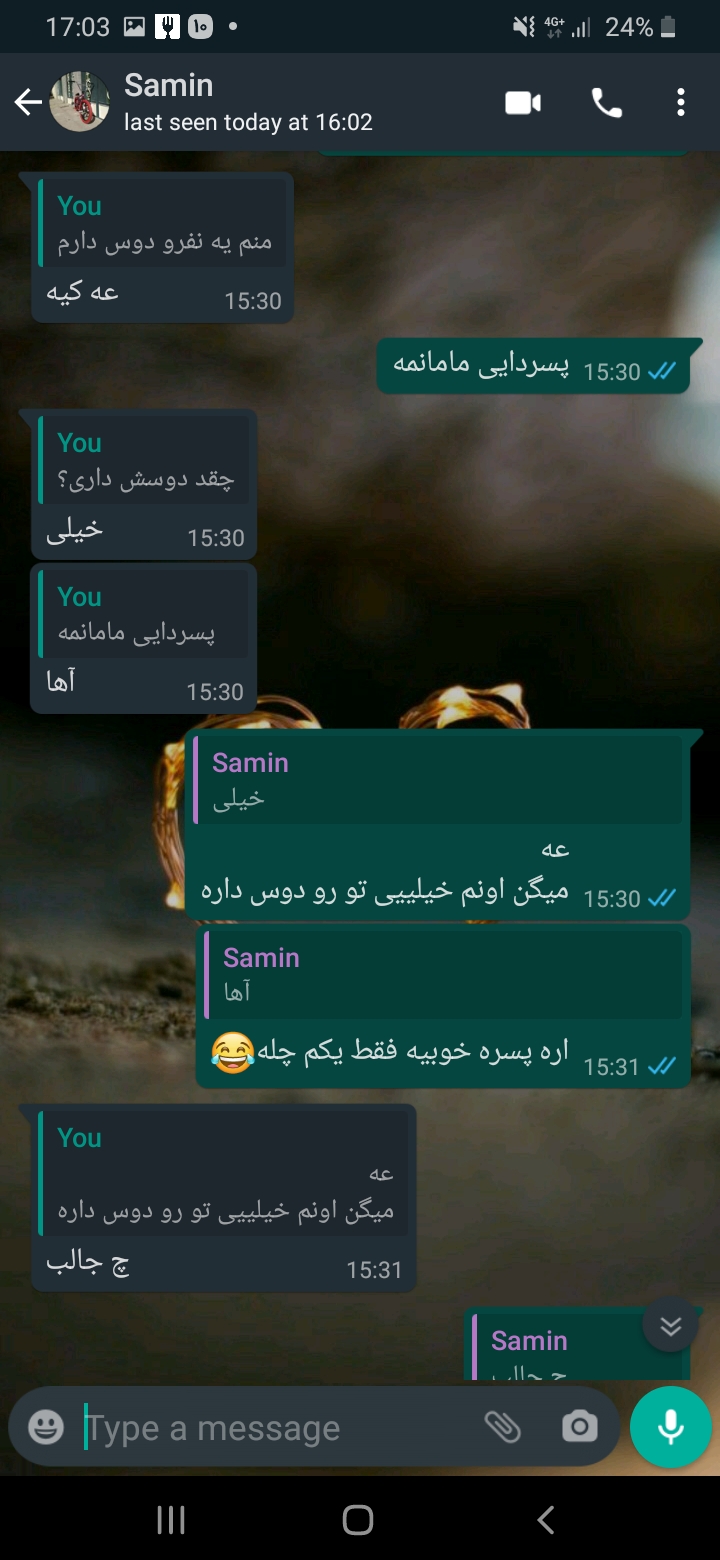Image resolution: width=720 pixels, height=1560 pixels.
Task: Tap quoted reply in the عه کیه message
Action: [x=164, y=224]
